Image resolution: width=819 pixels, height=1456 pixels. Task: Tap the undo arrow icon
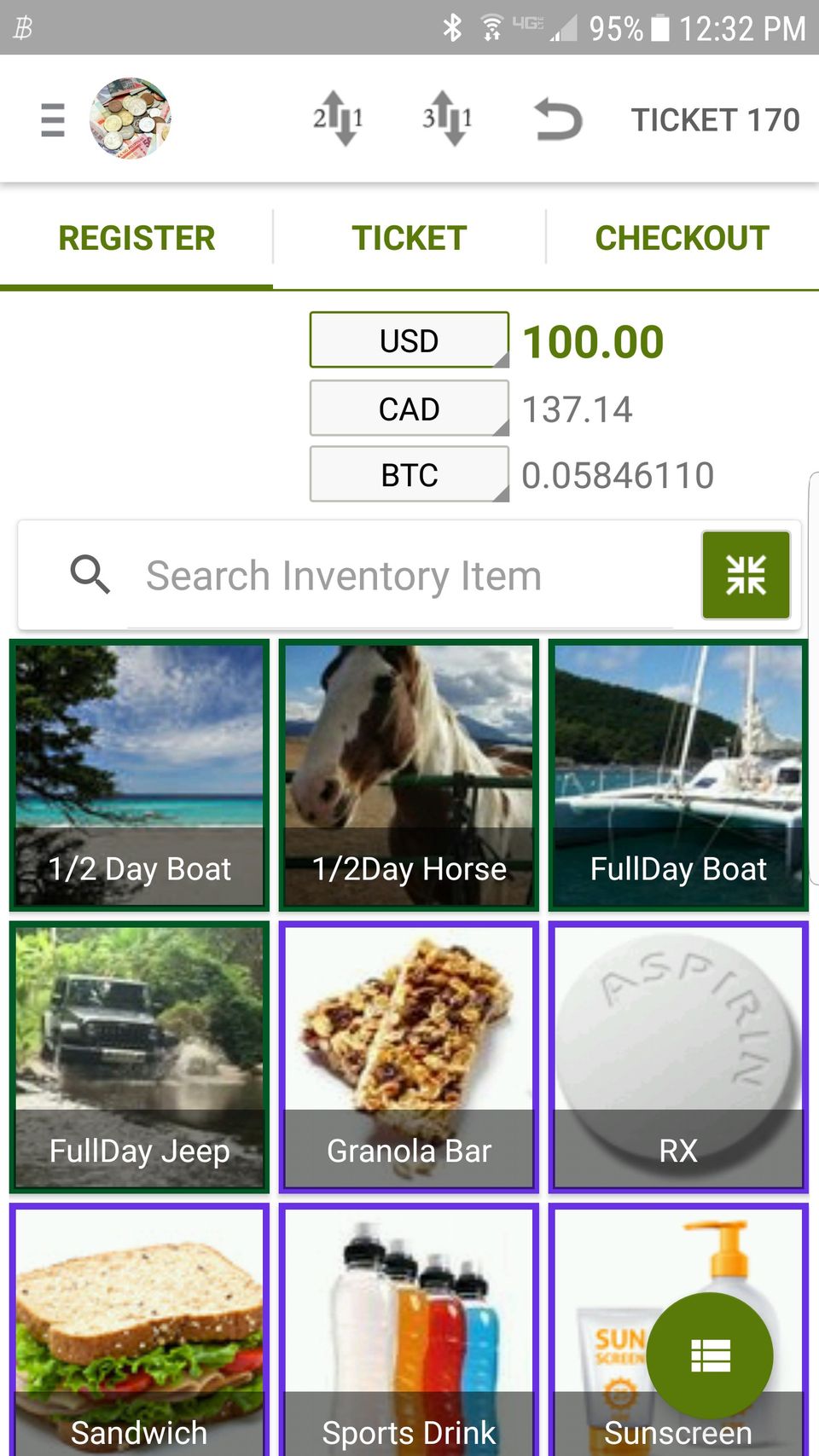point(558,119)
